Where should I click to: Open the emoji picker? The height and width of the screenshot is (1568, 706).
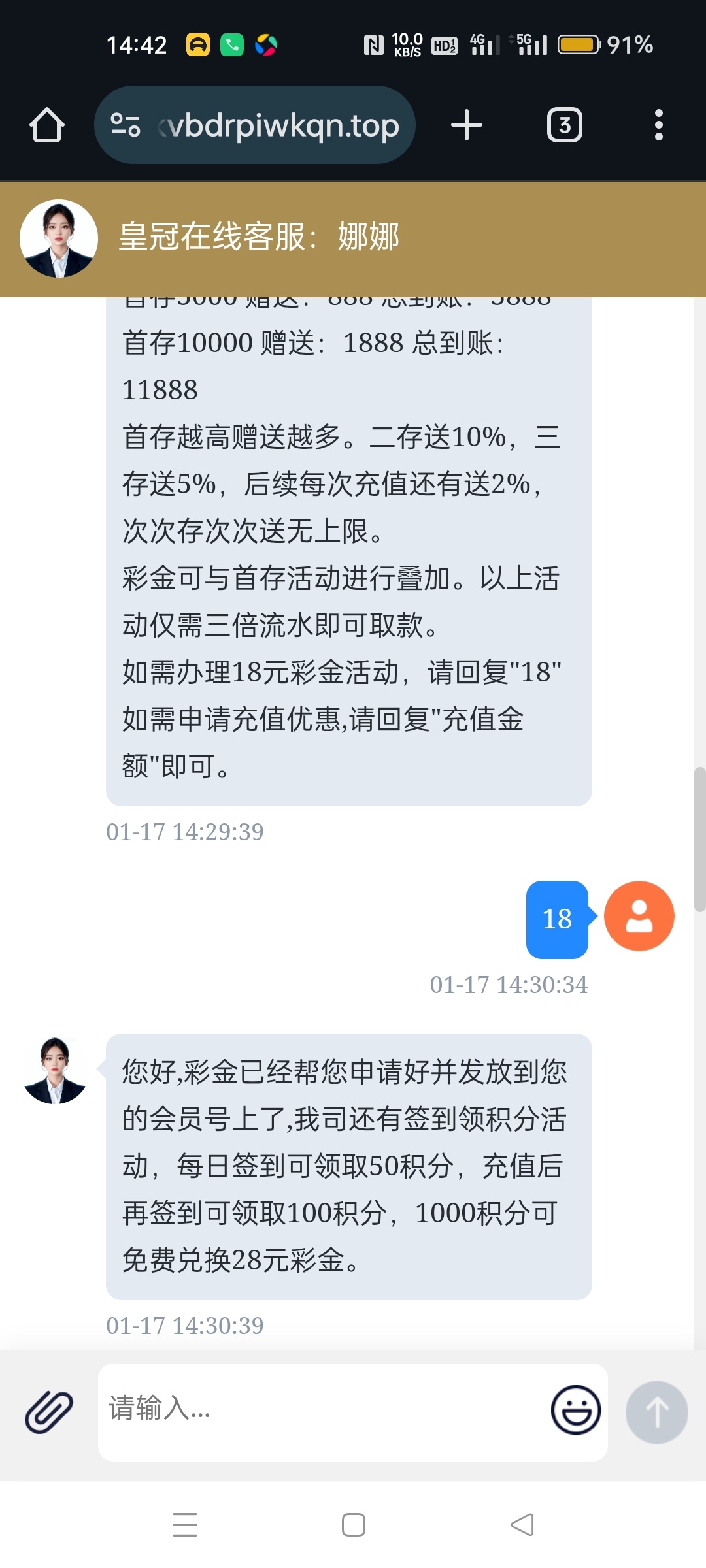coord(575,1411)
